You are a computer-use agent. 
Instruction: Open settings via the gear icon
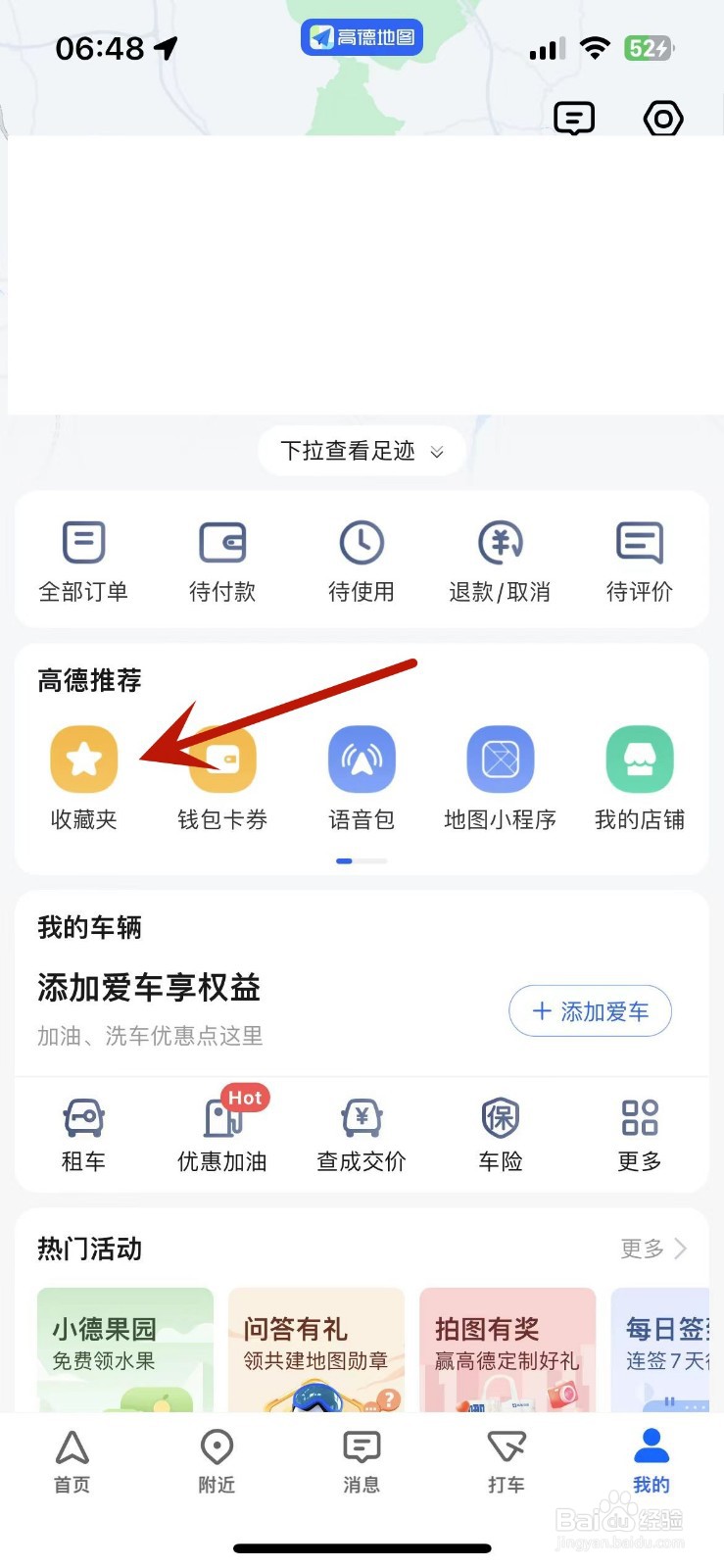pyautogui.click(x=662, y=119)
